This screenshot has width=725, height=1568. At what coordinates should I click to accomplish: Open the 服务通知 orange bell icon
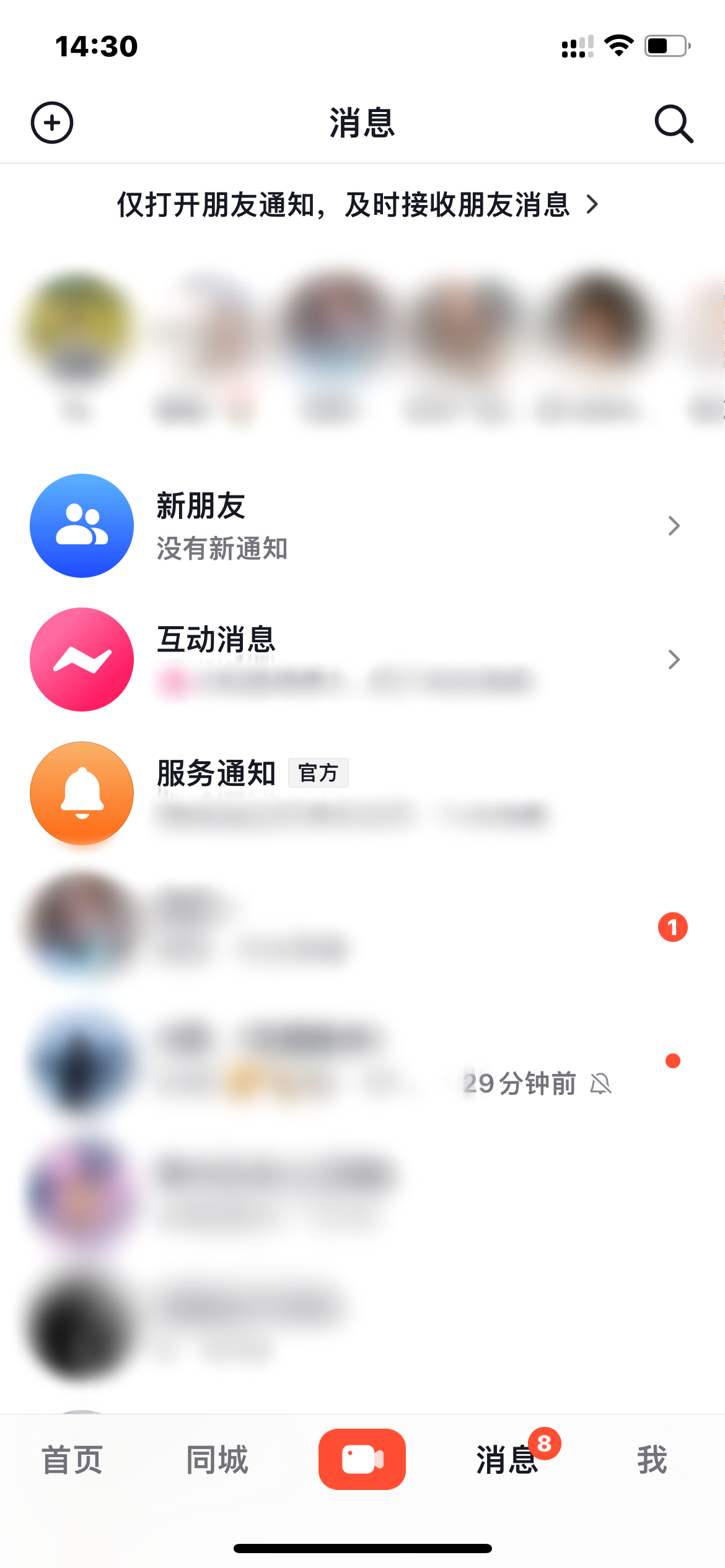tap(81, 793)
